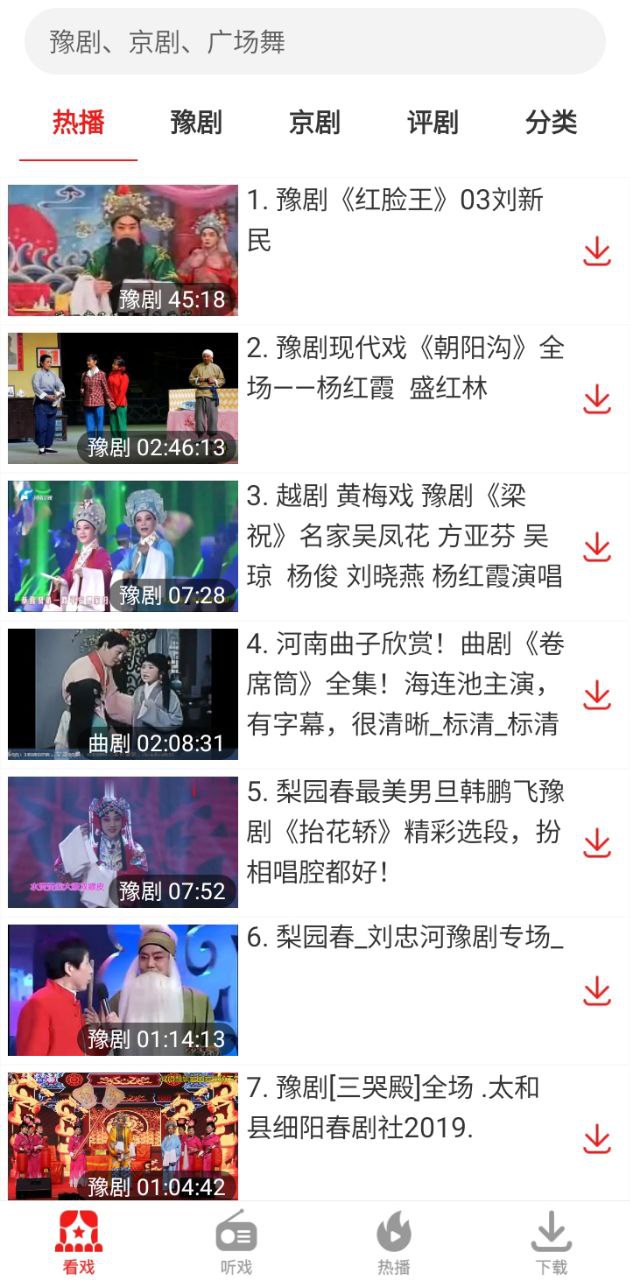Open the 下载 bottom tab
This screenshot has width=630, height=1280.
pyautogui.click(x=551, y=1243)
